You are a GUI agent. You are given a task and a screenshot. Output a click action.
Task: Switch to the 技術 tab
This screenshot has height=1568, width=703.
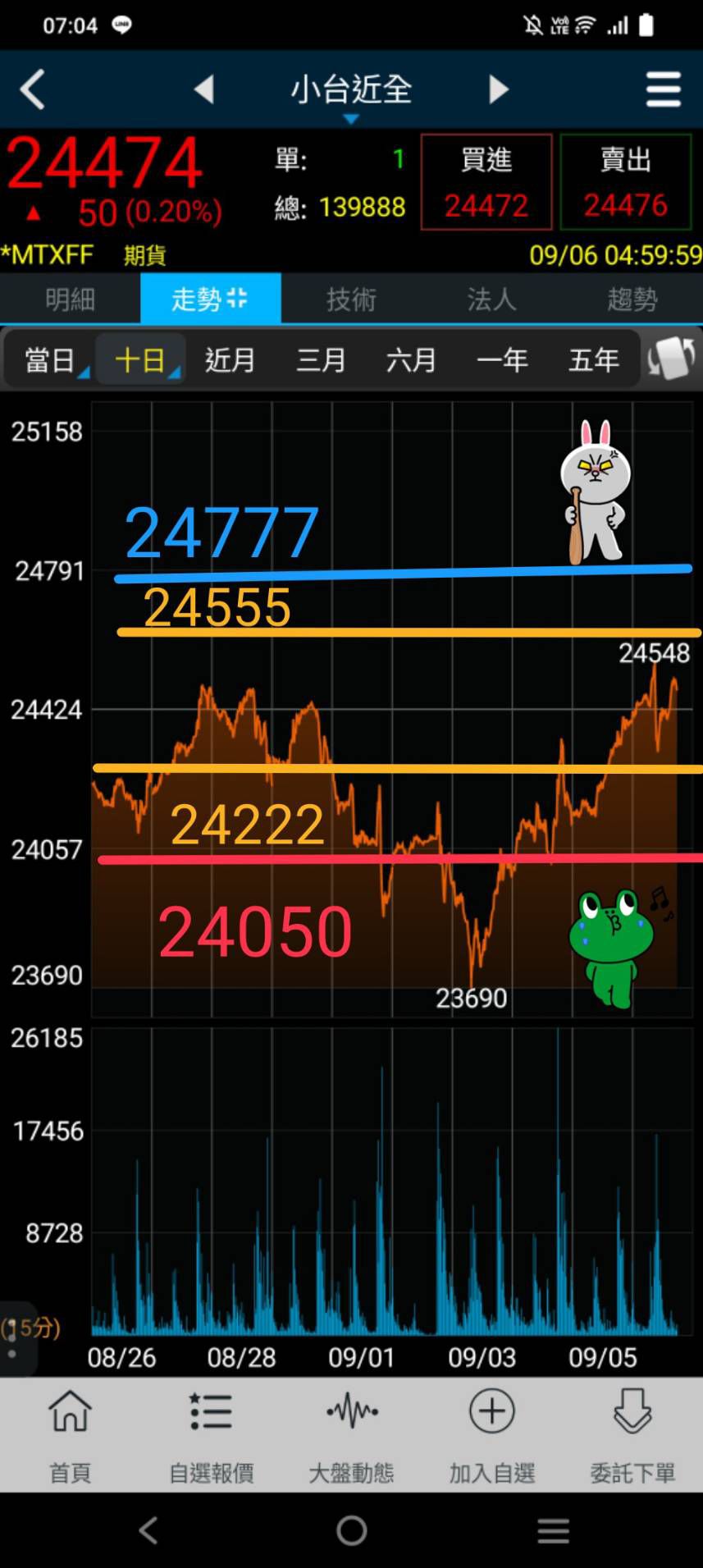351,299
